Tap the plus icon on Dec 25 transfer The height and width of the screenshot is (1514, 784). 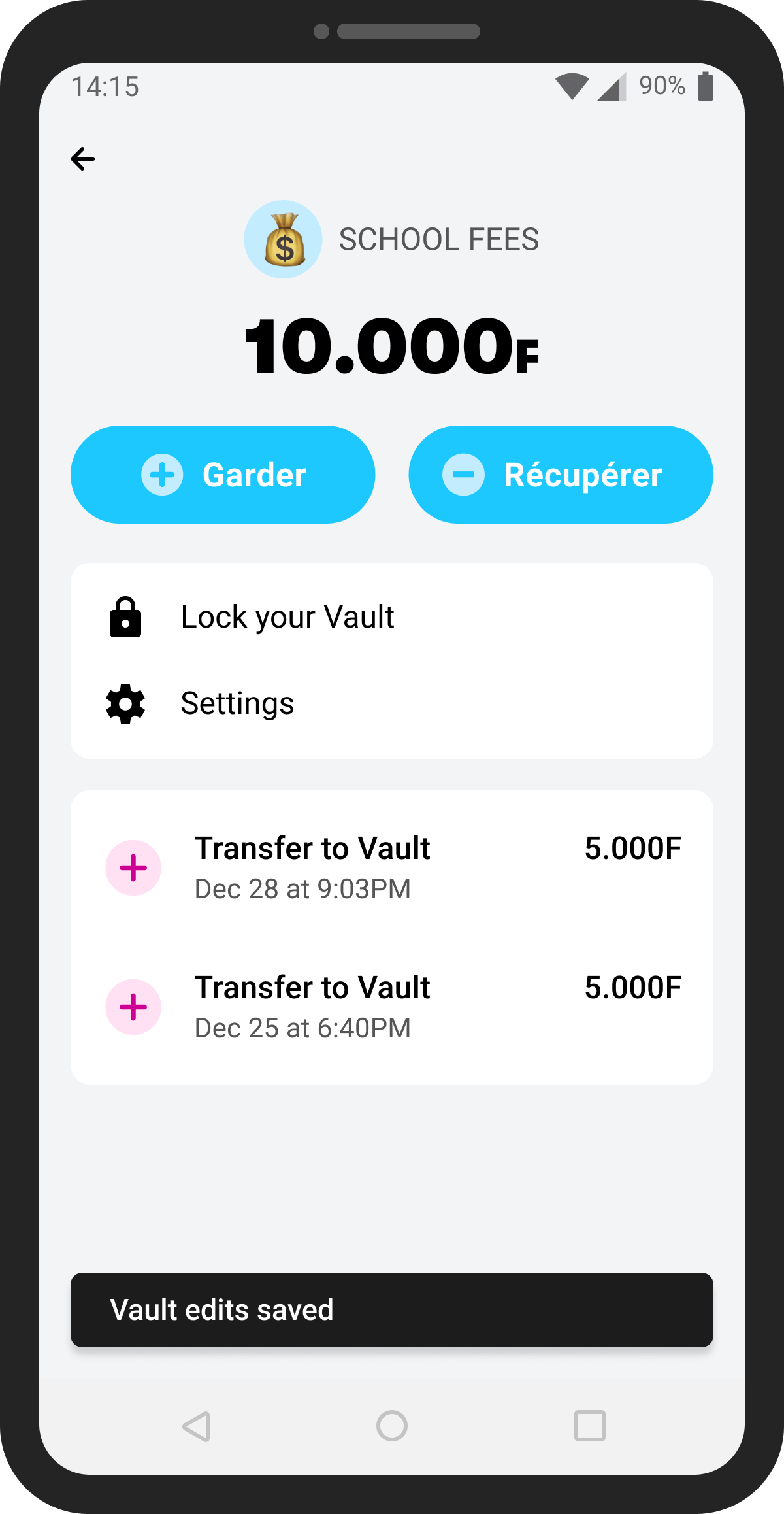pyautogui.click(x=133, y=1007)
